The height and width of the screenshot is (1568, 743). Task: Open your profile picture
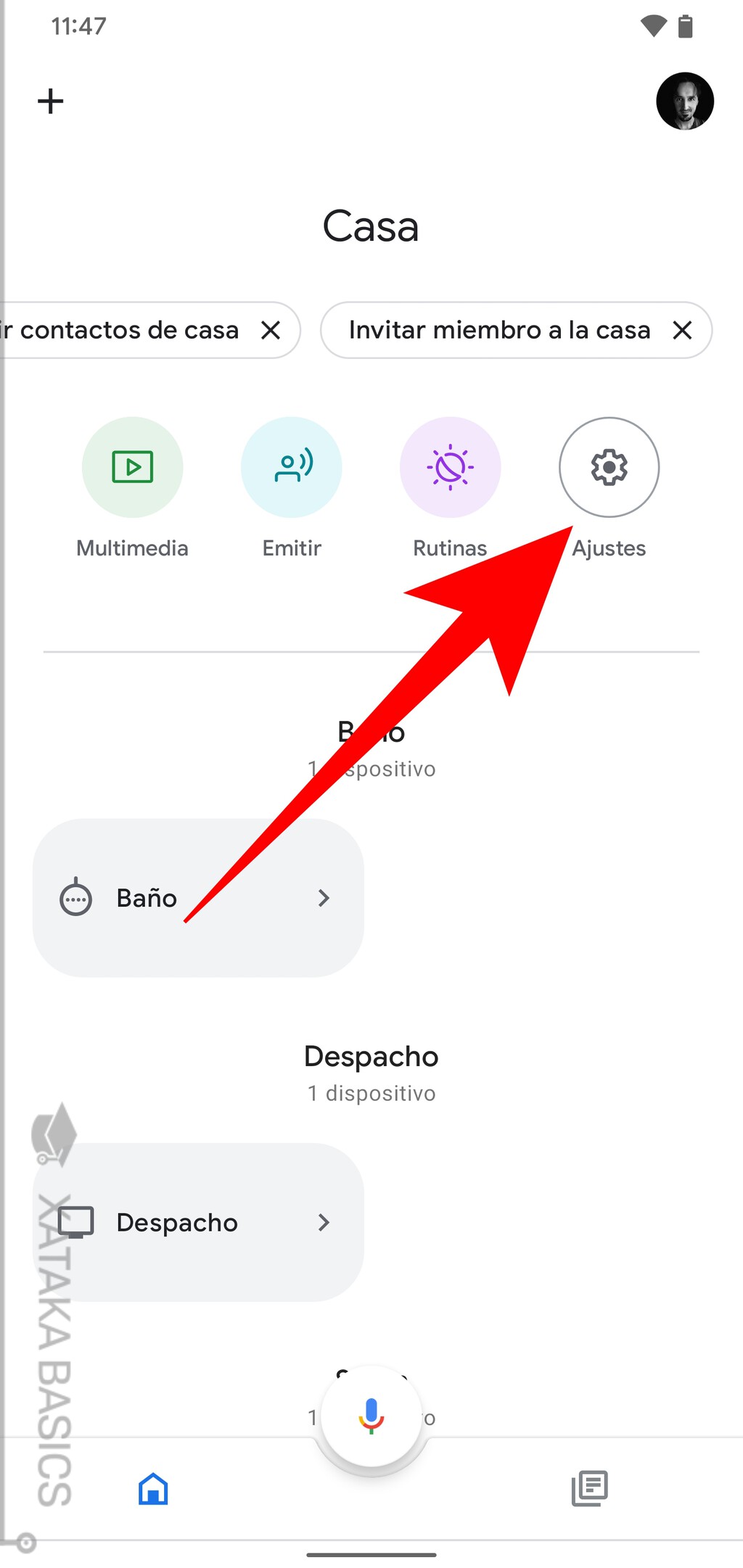point(685,102)
